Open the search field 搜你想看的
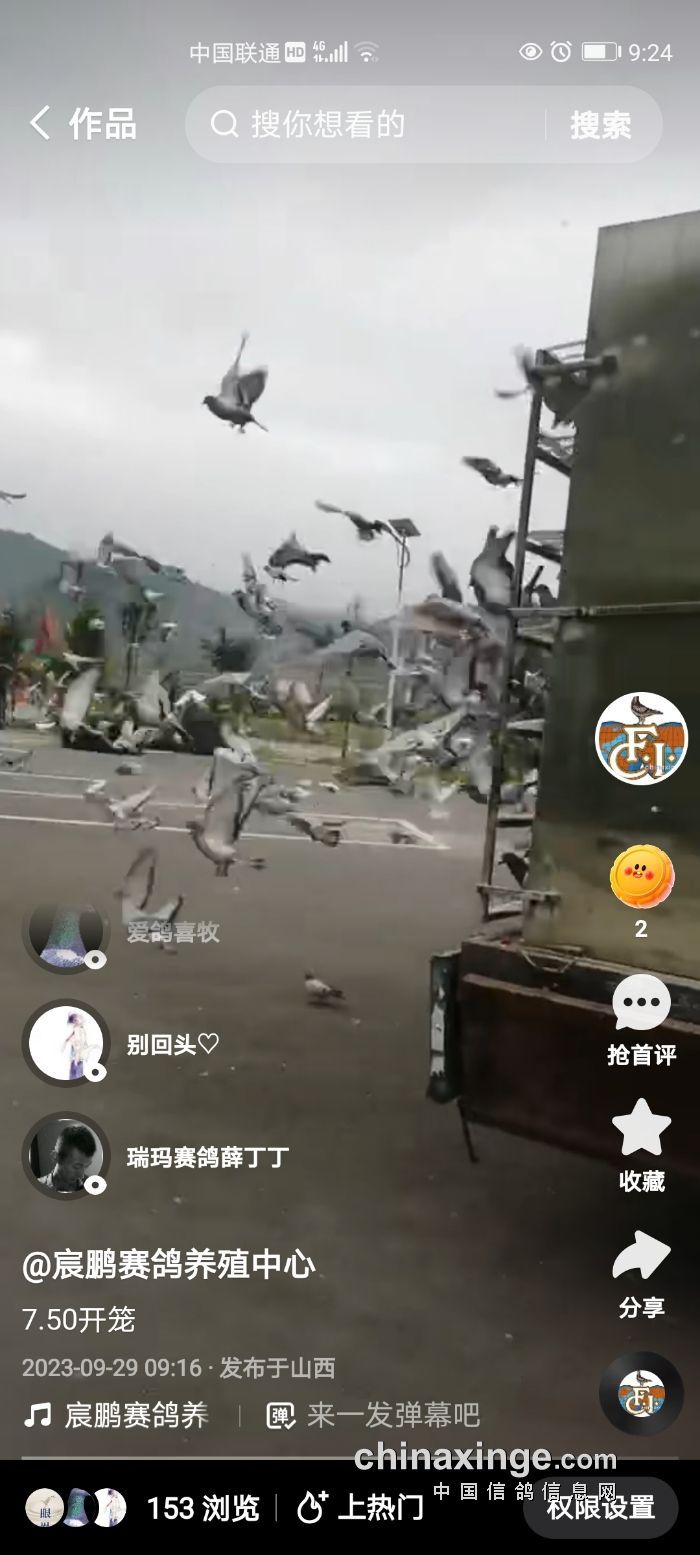 click(370, 124)
